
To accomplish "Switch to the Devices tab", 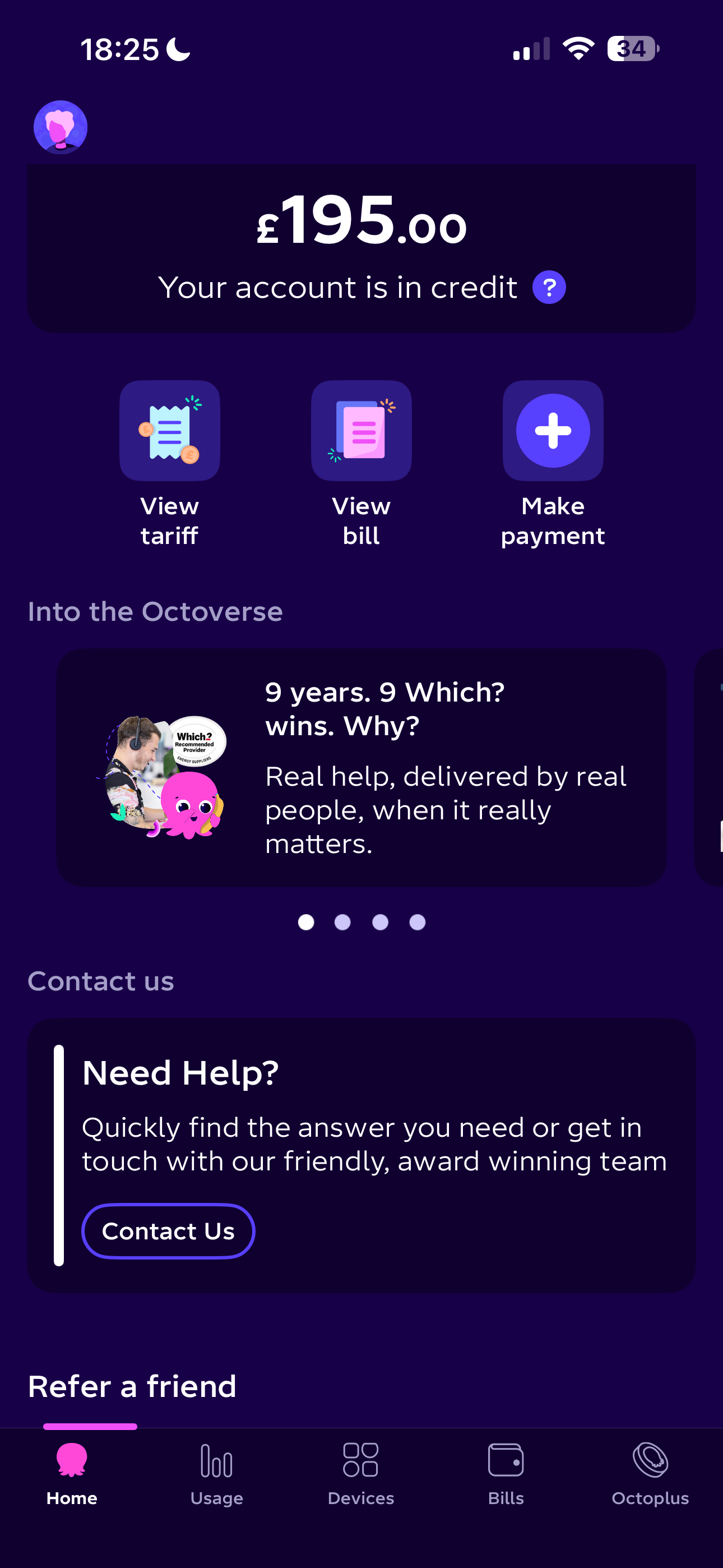I will point(361,1473).
